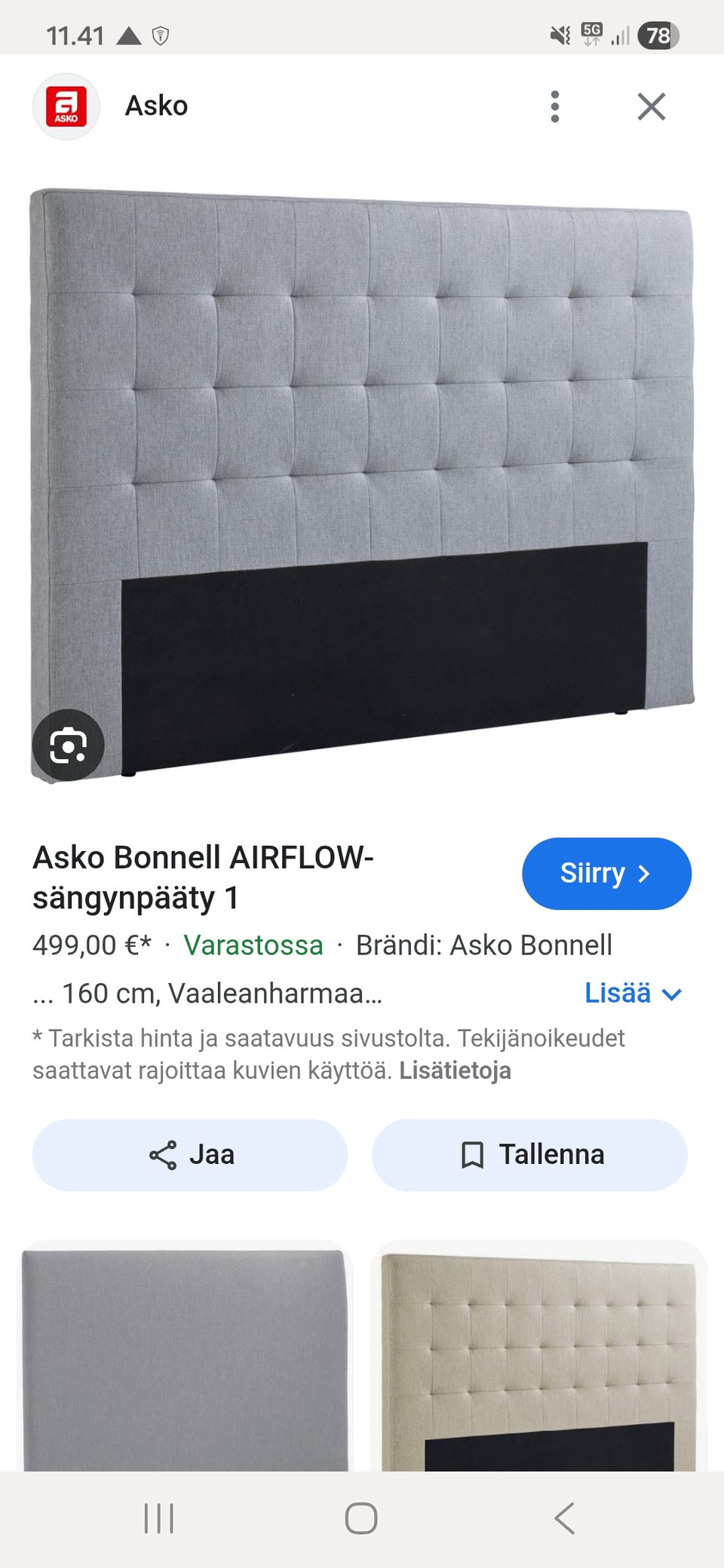Open the plain grey headboard related image

(x=185, y=1357)
